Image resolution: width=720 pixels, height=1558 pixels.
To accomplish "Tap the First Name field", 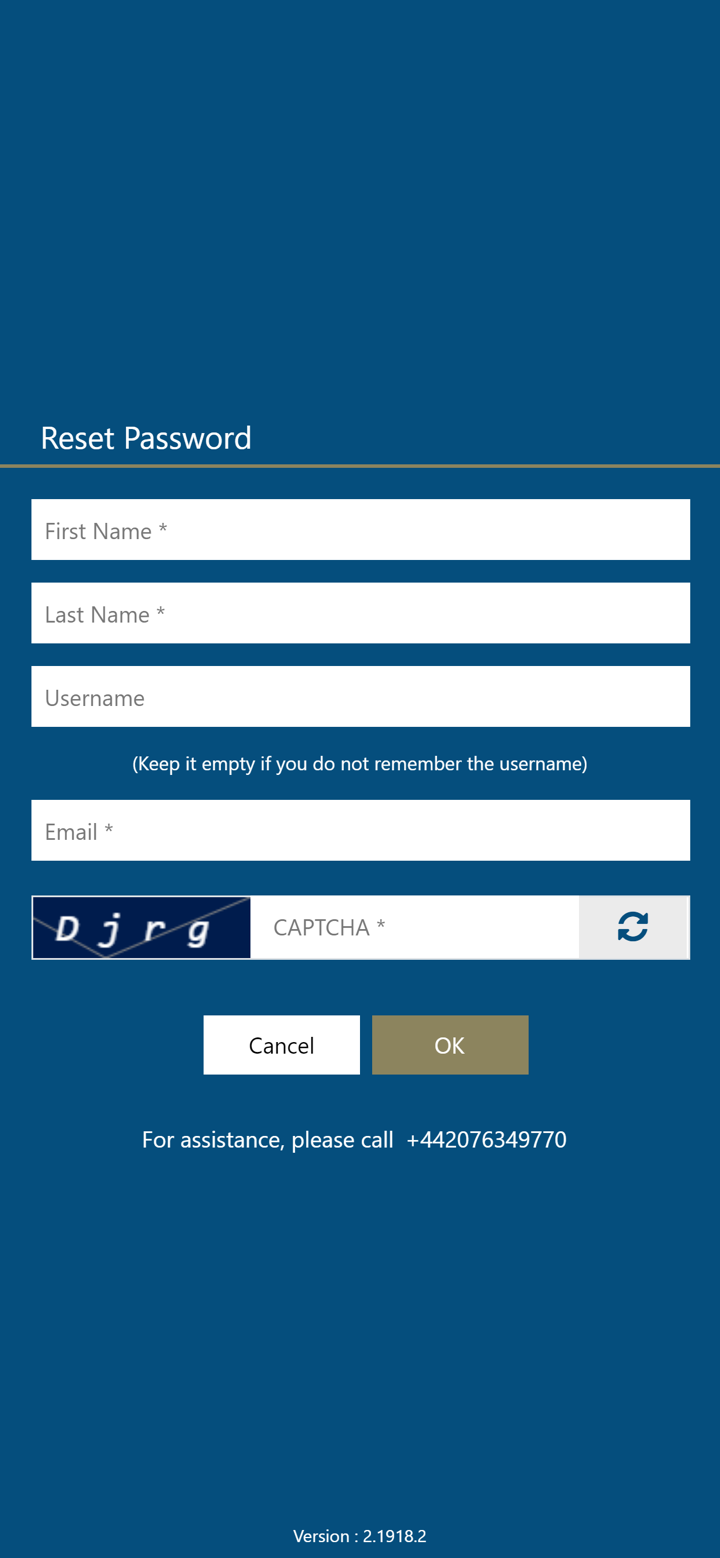I will 360,530.
